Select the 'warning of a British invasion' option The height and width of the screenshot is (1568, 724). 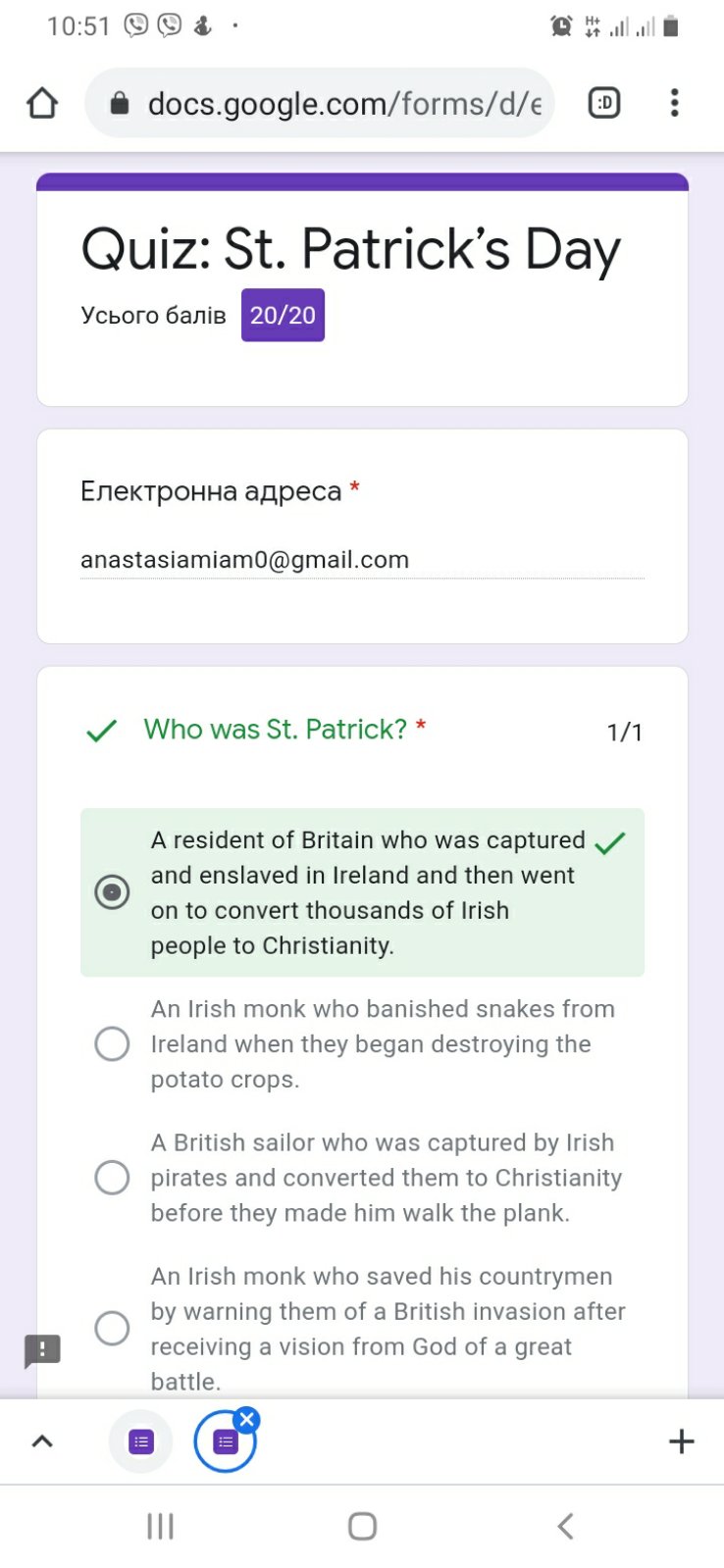pos(112,1328)
